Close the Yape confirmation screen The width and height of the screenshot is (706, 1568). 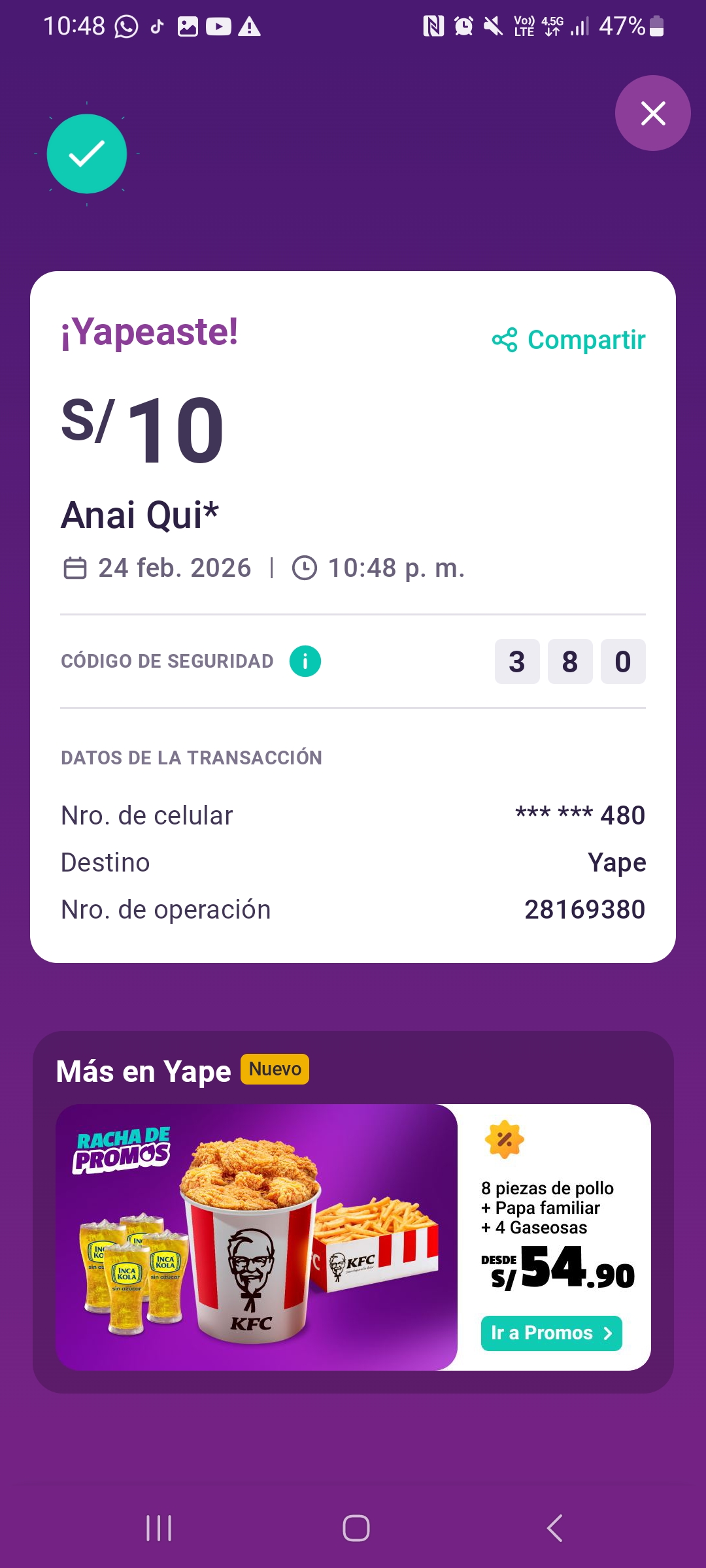click(652, 113)
